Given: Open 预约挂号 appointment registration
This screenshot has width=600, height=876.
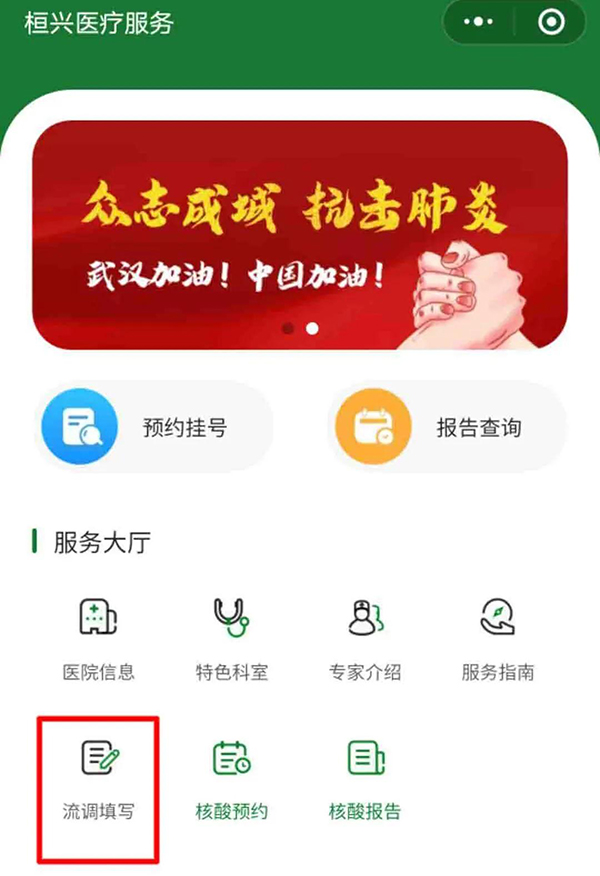Looking at the screenshot, I should pos(152,428).
